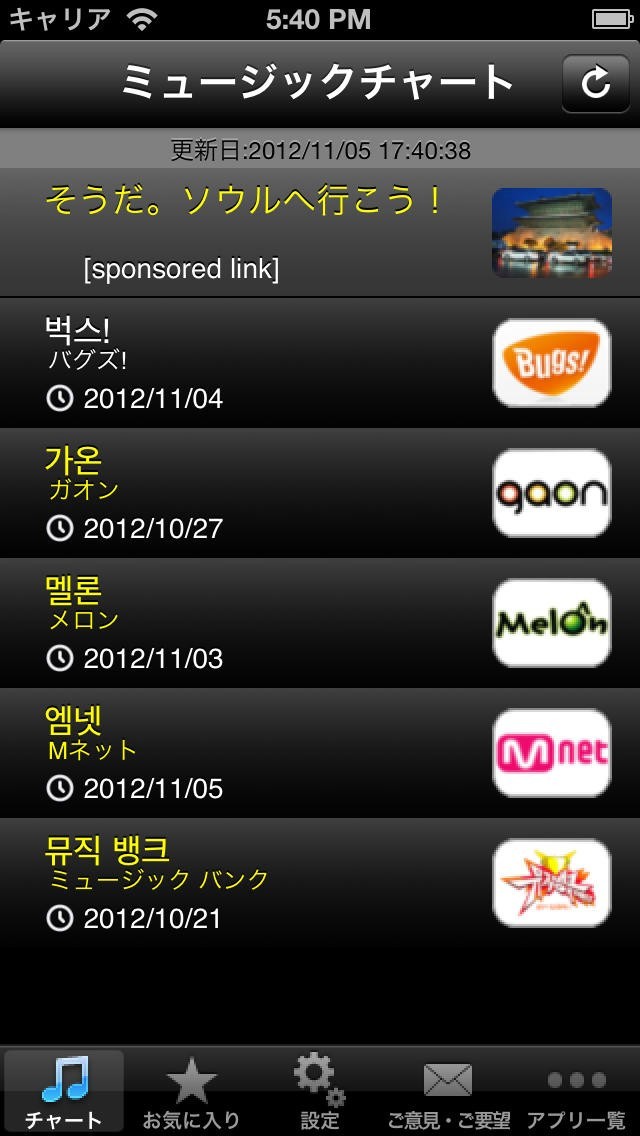Refresh the music chart list
640x1136 pixels.
(595, 83)
